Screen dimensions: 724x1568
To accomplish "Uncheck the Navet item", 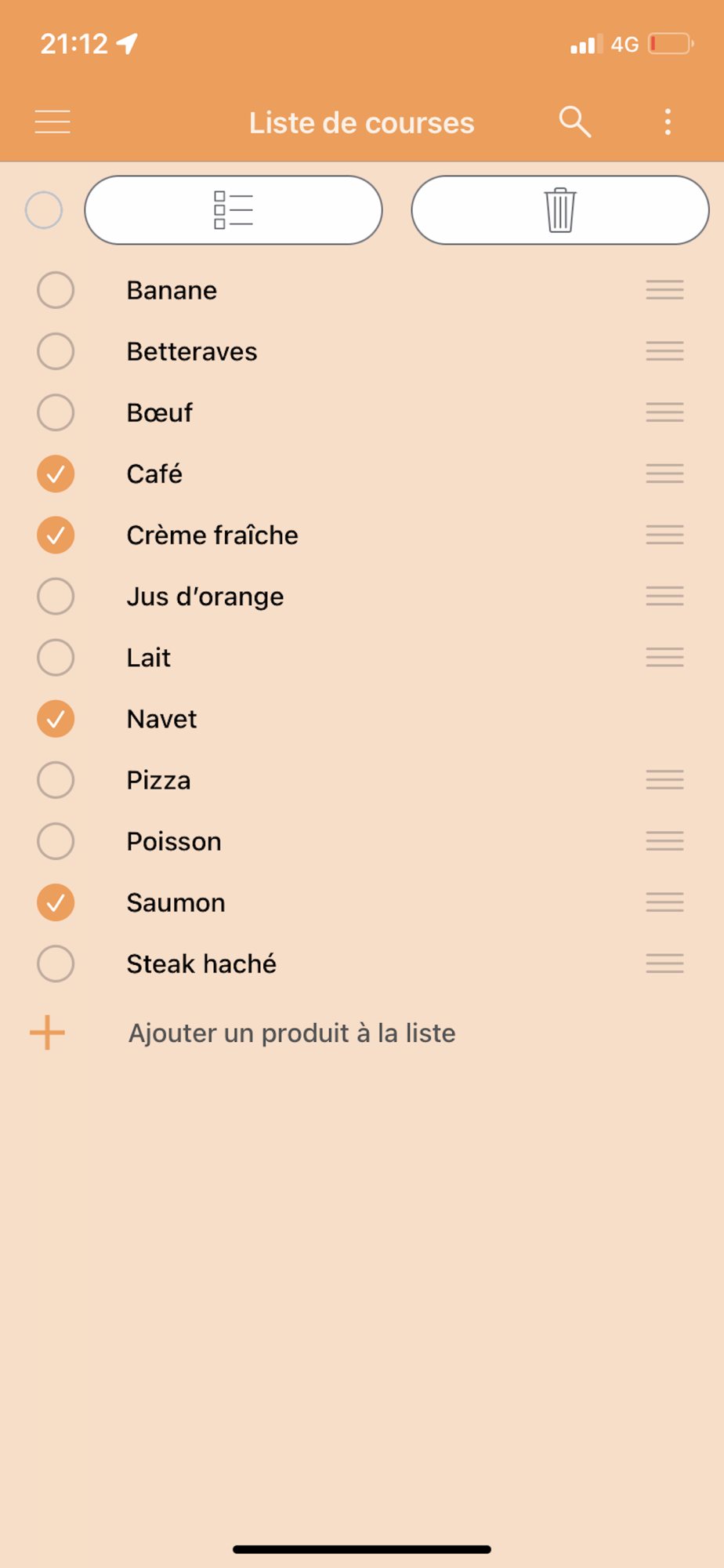I will click(56, 719).
